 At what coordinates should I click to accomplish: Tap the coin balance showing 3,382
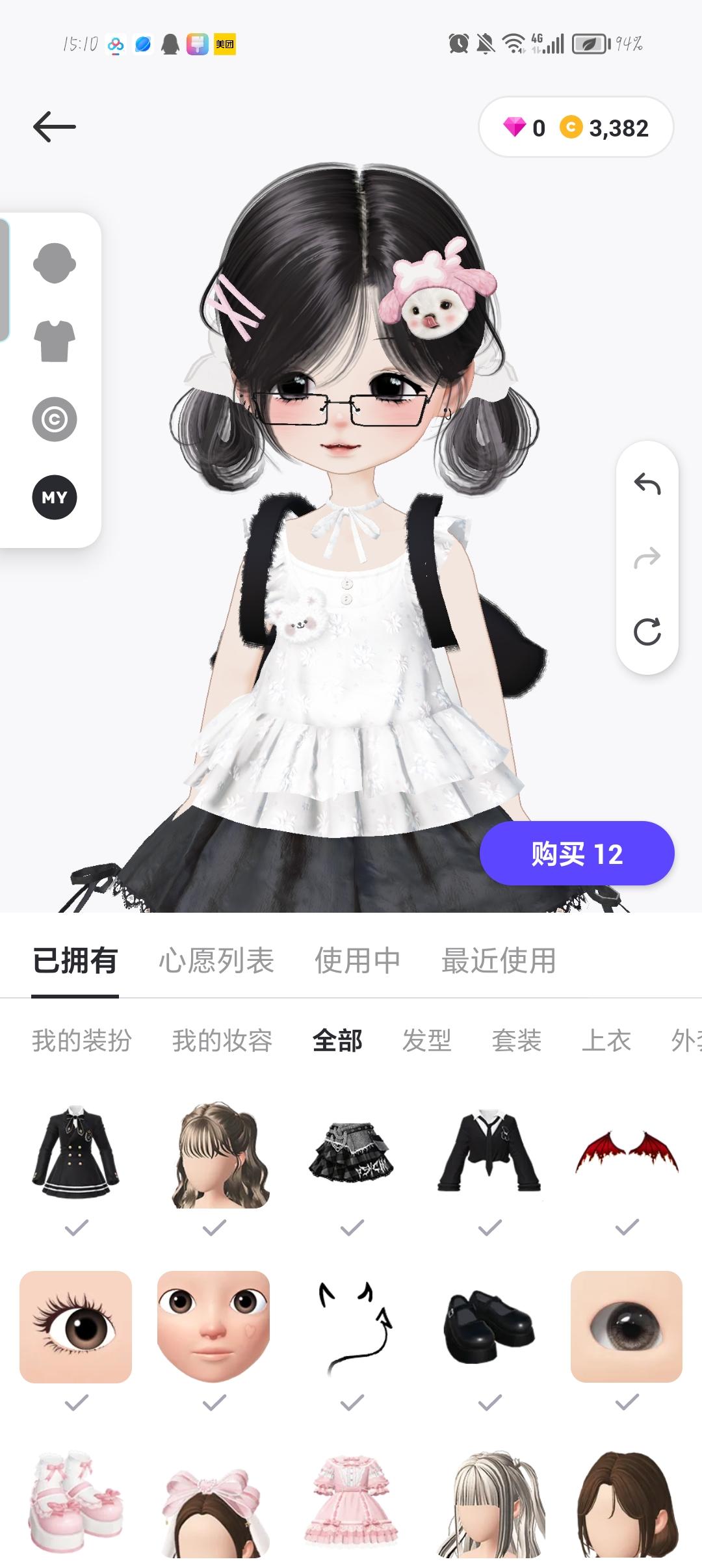(x=616, y=127)
